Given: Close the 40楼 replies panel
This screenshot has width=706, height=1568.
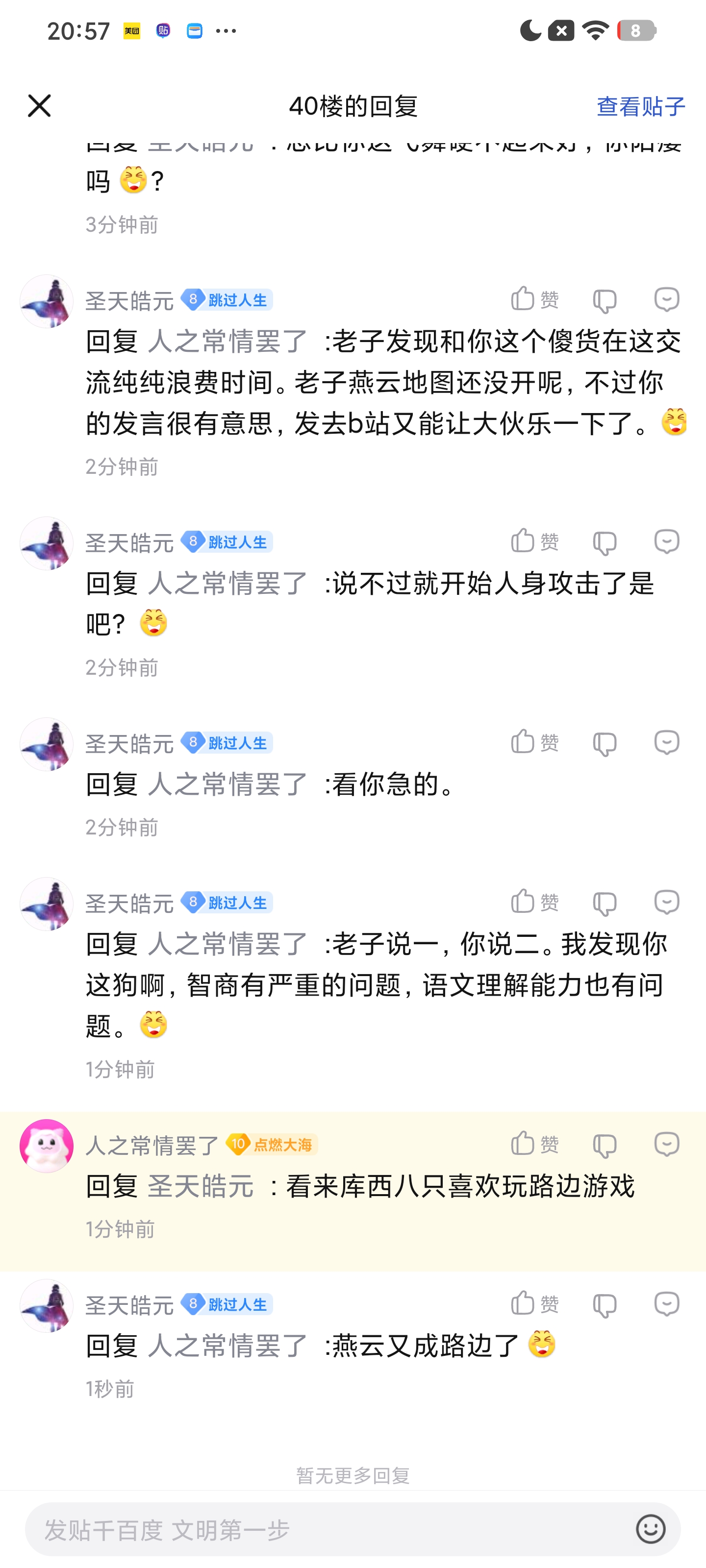Looking at the screenshot, I should [40, 106].
